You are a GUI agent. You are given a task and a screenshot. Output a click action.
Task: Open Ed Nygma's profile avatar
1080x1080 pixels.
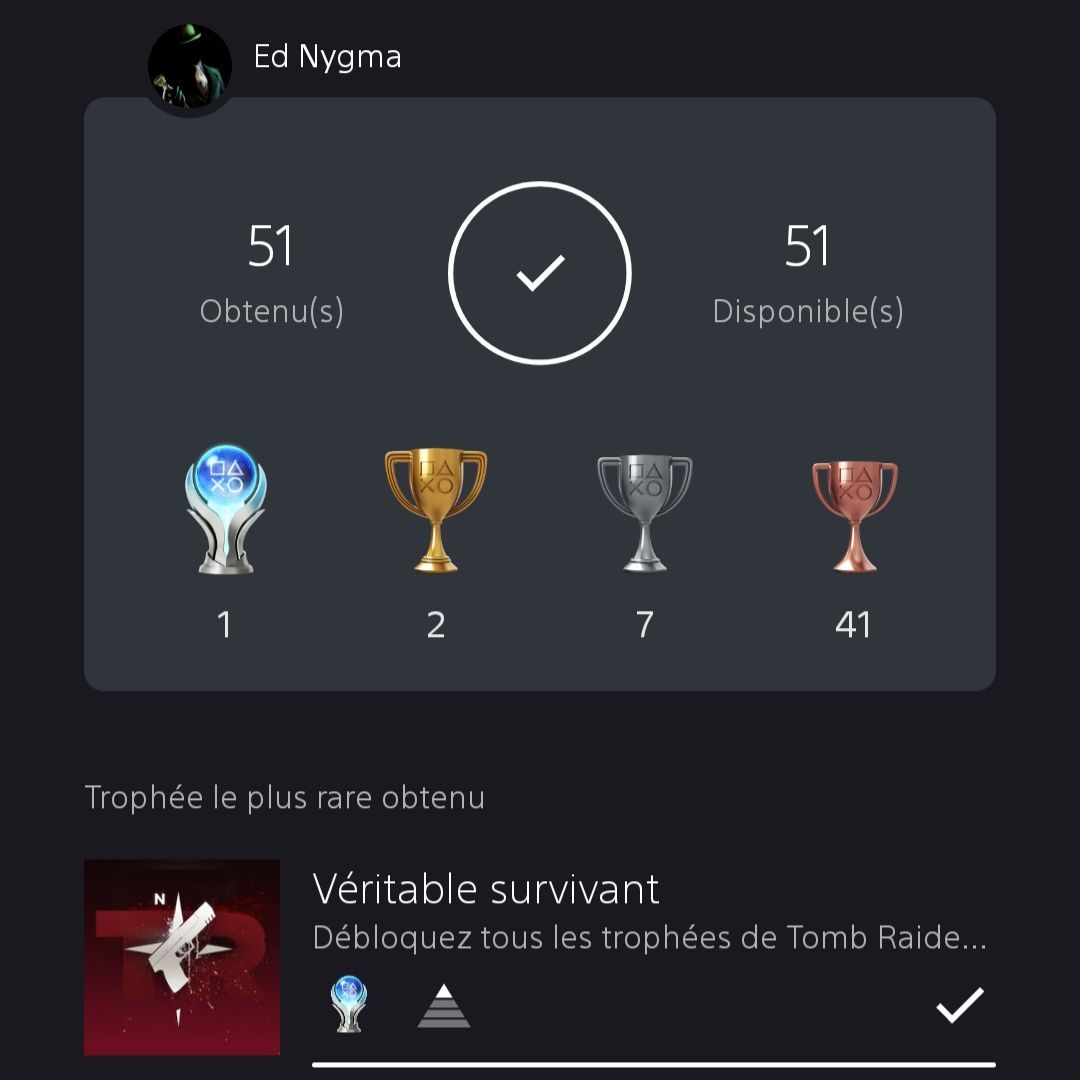coord(190,66)
